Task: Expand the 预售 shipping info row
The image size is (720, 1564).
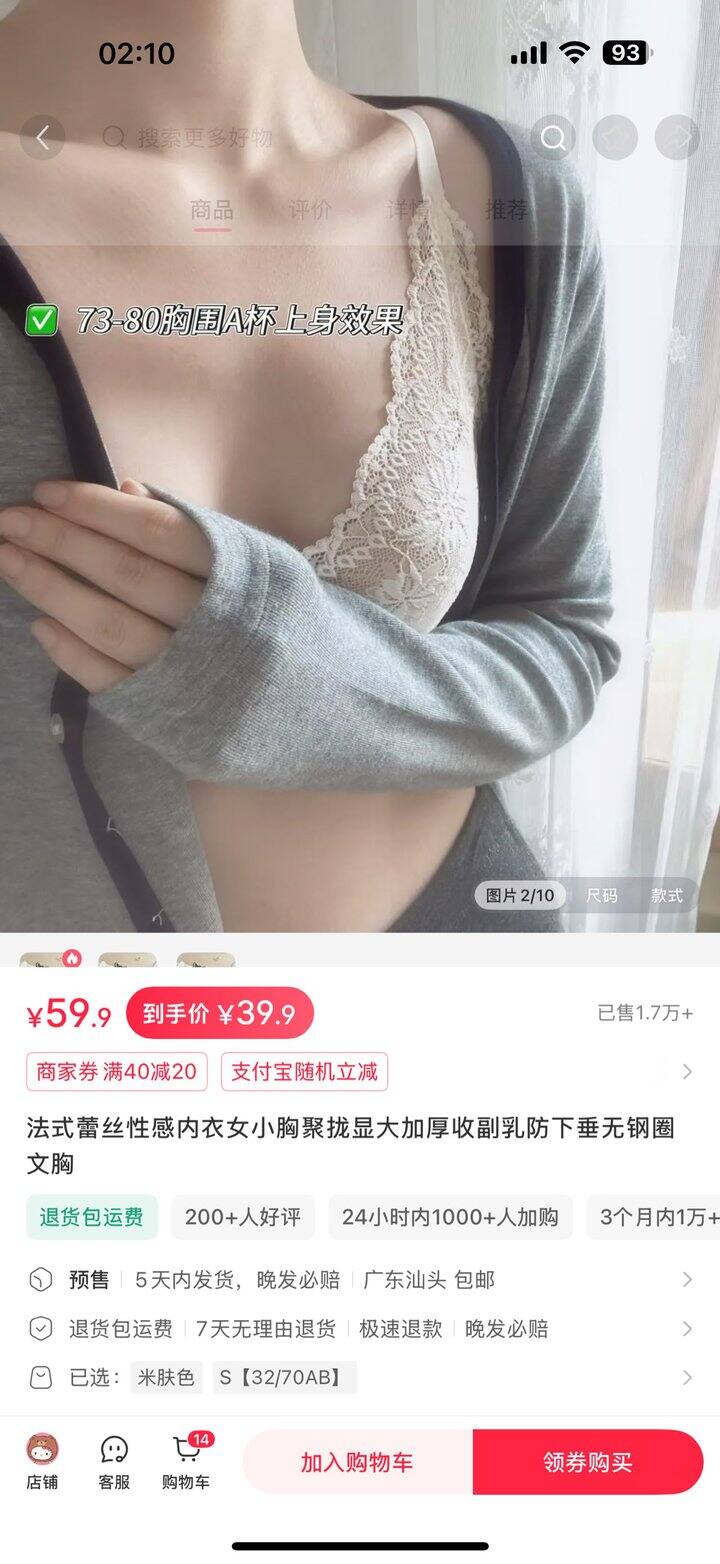Action: [x=360, y=1280]
